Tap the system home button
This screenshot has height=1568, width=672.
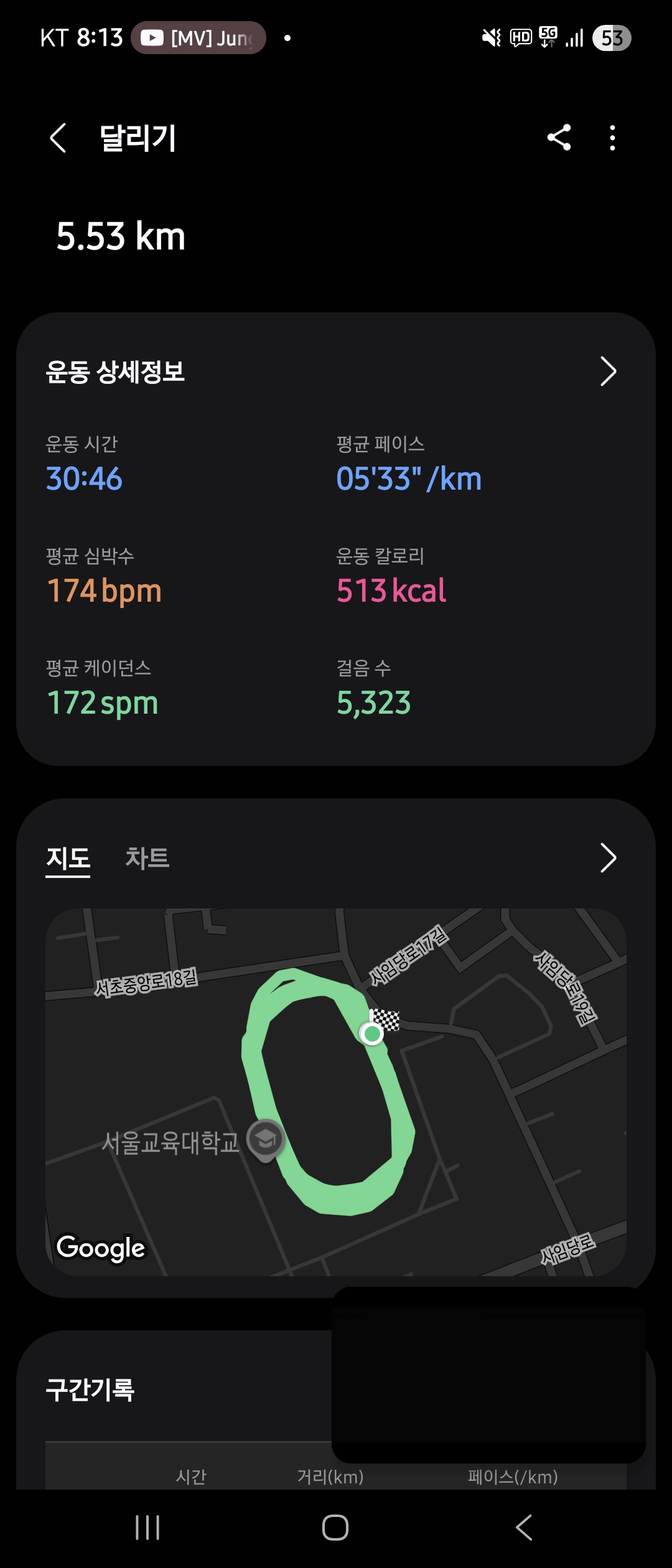pos(335,1527)
